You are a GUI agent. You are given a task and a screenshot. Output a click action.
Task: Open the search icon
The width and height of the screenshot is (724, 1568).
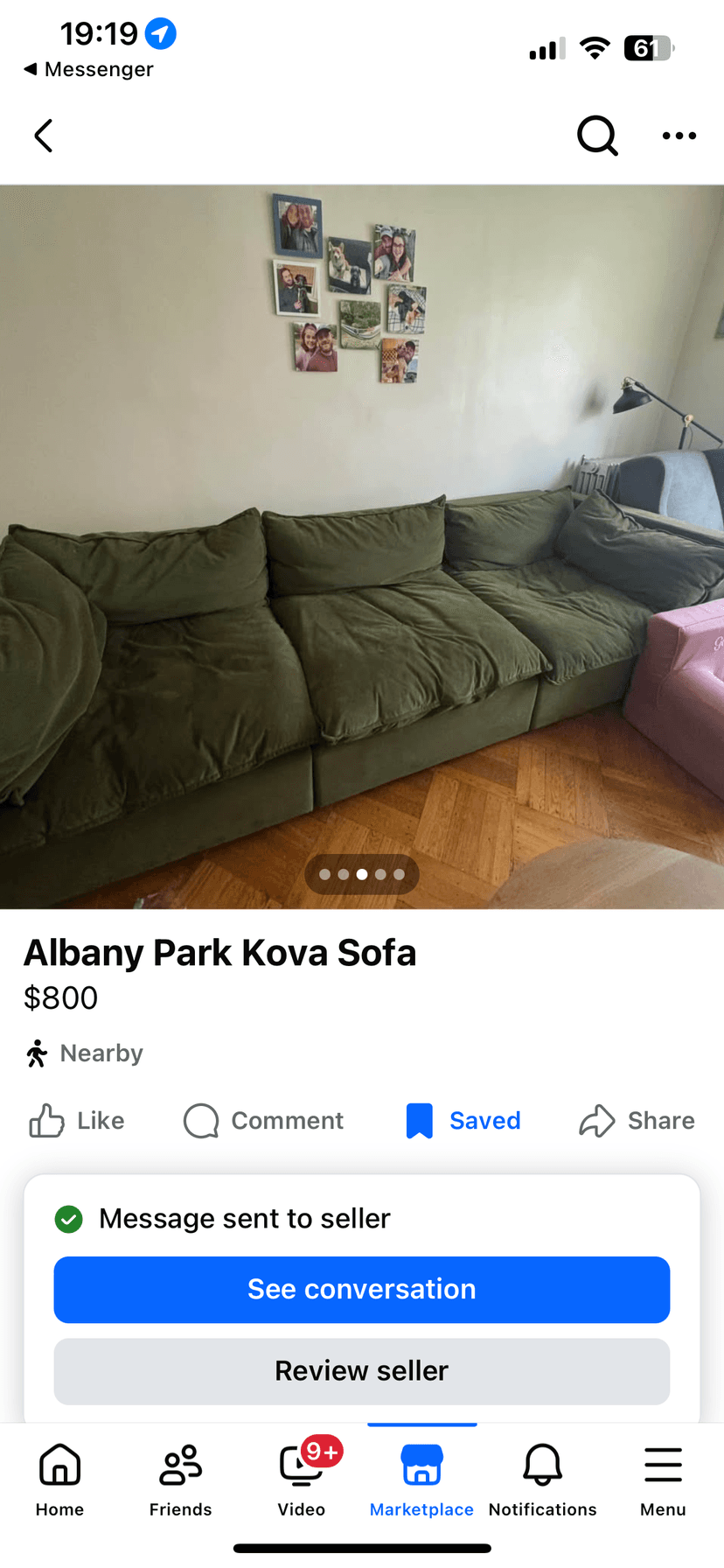coord(597,136)
